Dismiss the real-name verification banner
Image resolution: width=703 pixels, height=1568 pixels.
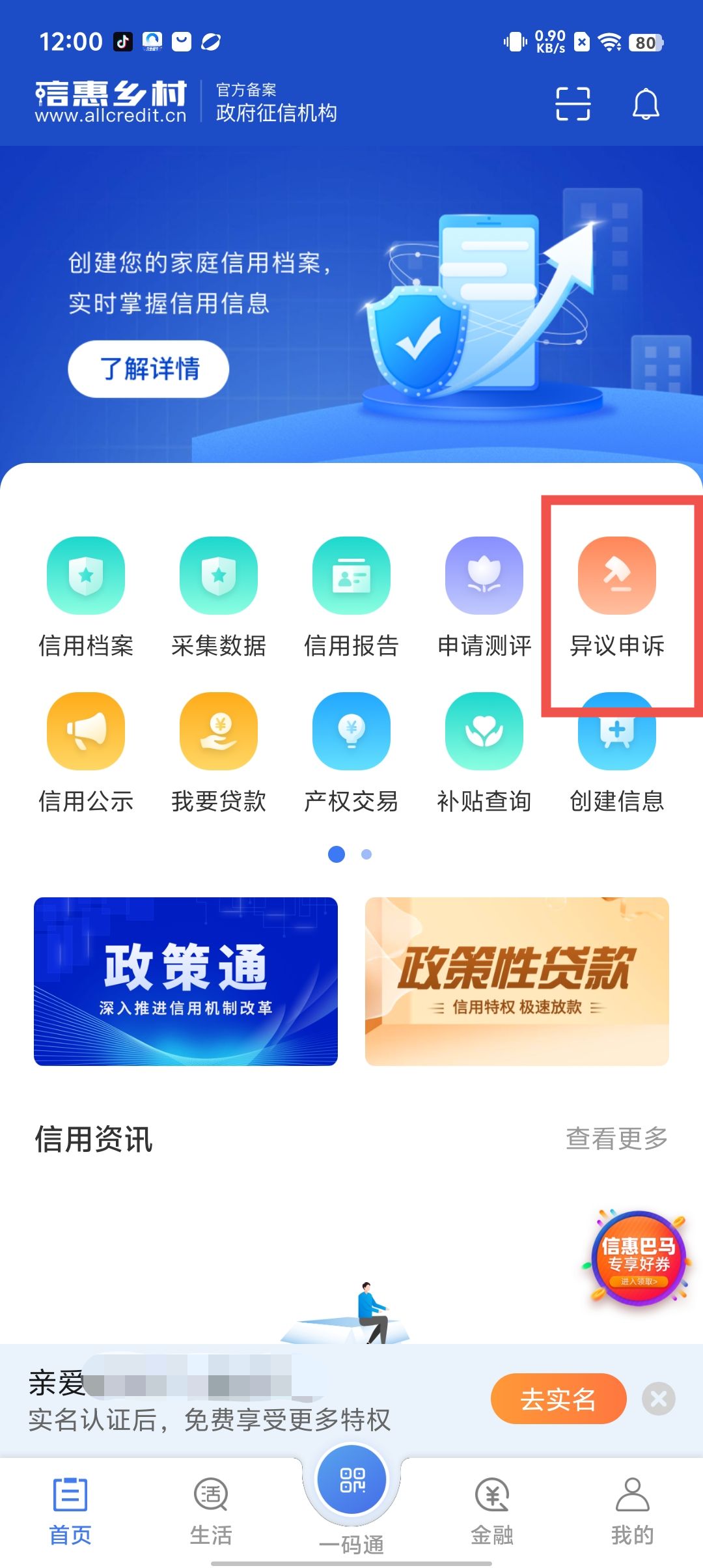[x=659, y=1399]
